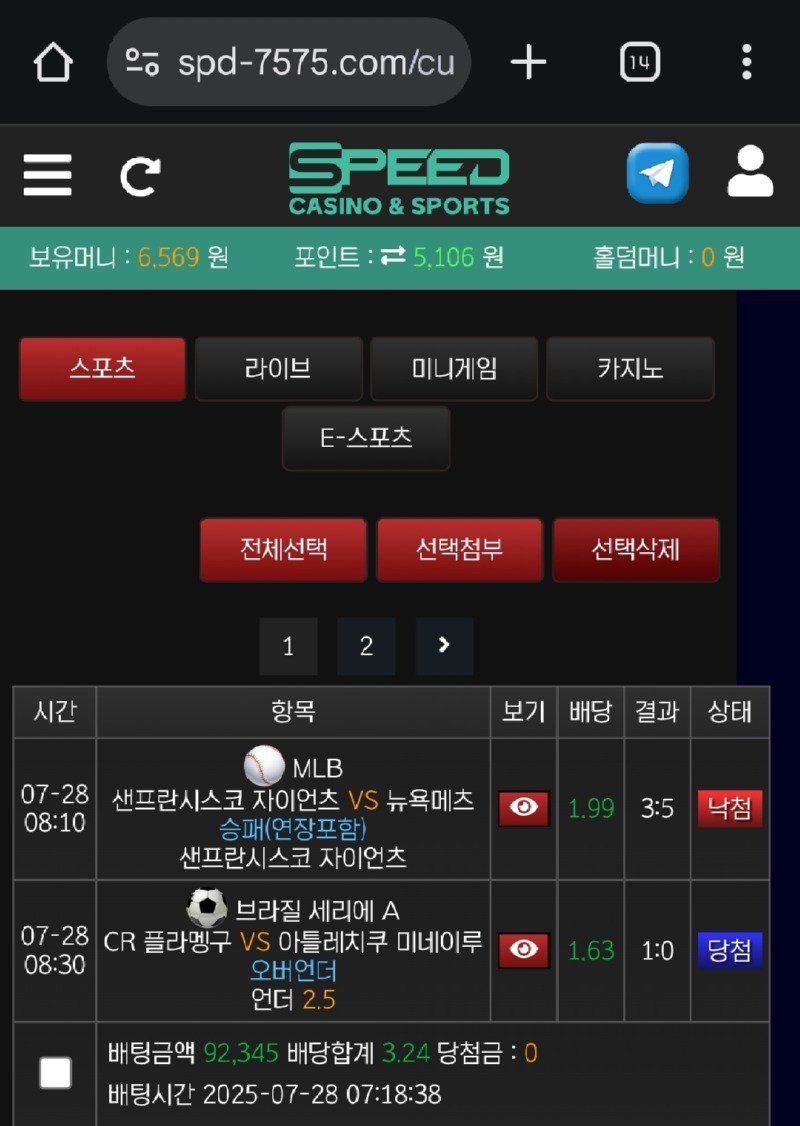Tap the 선택삭제 button
The width and height of the screenshot is (800, 1126).
pyautogui.click(x=635, y=549)
